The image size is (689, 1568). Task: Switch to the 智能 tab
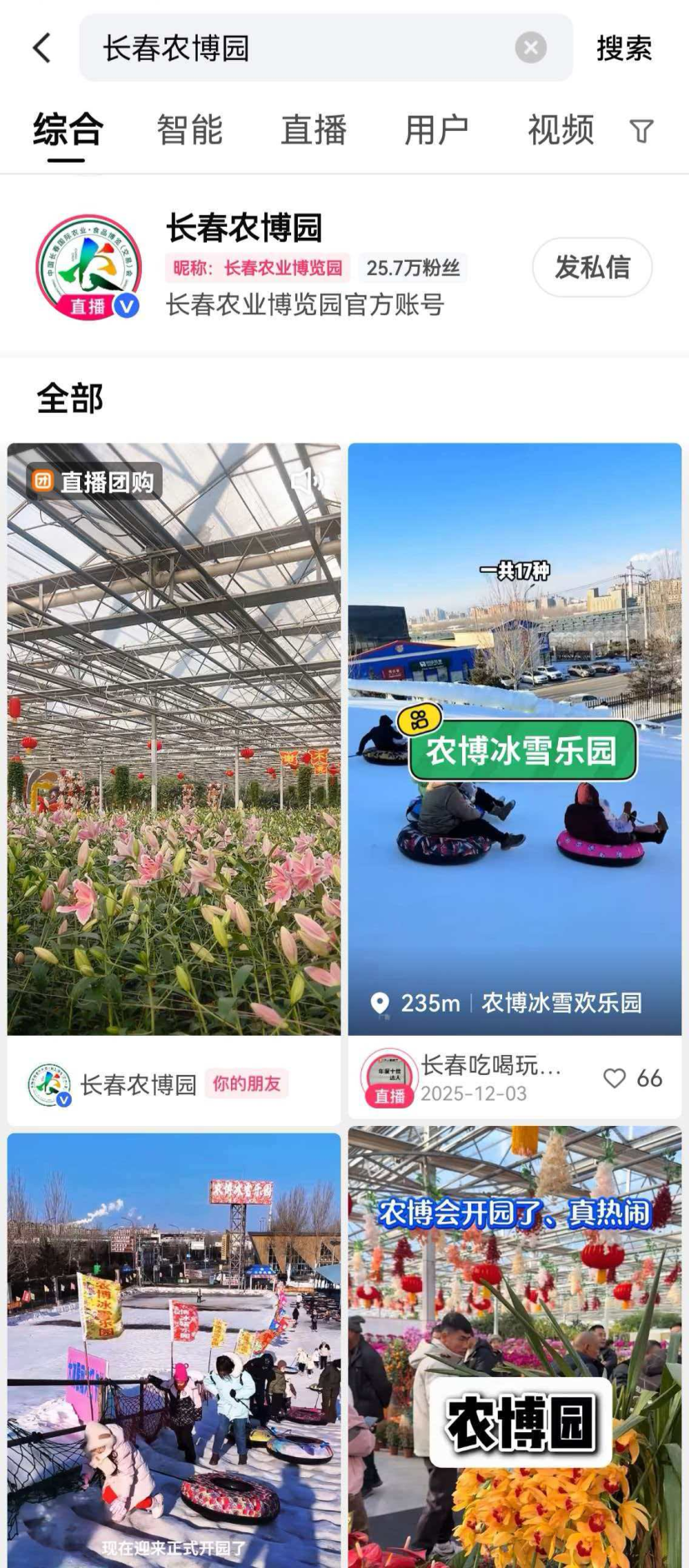tap(189, 130)
